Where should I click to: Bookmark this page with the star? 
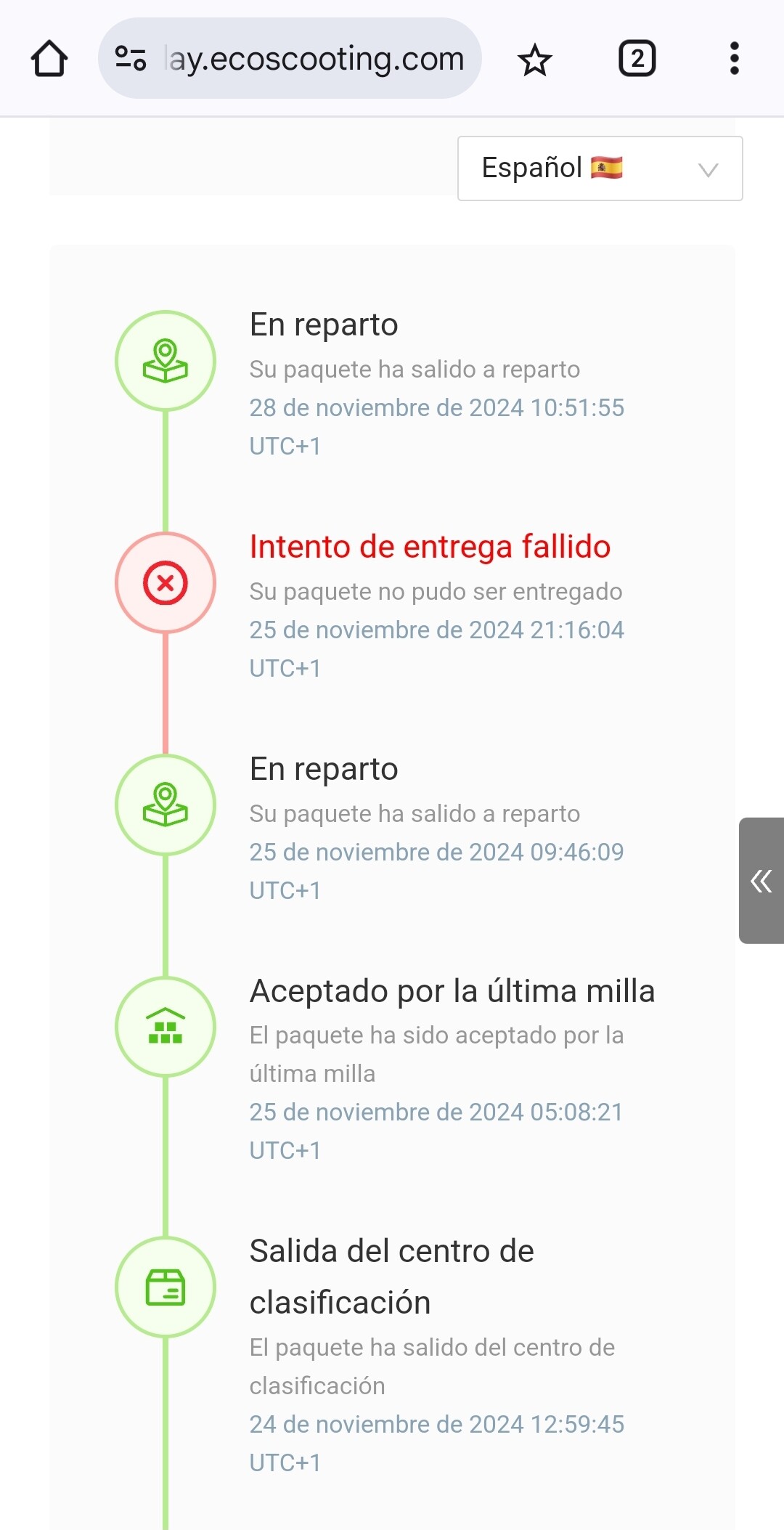pos(535,60)
